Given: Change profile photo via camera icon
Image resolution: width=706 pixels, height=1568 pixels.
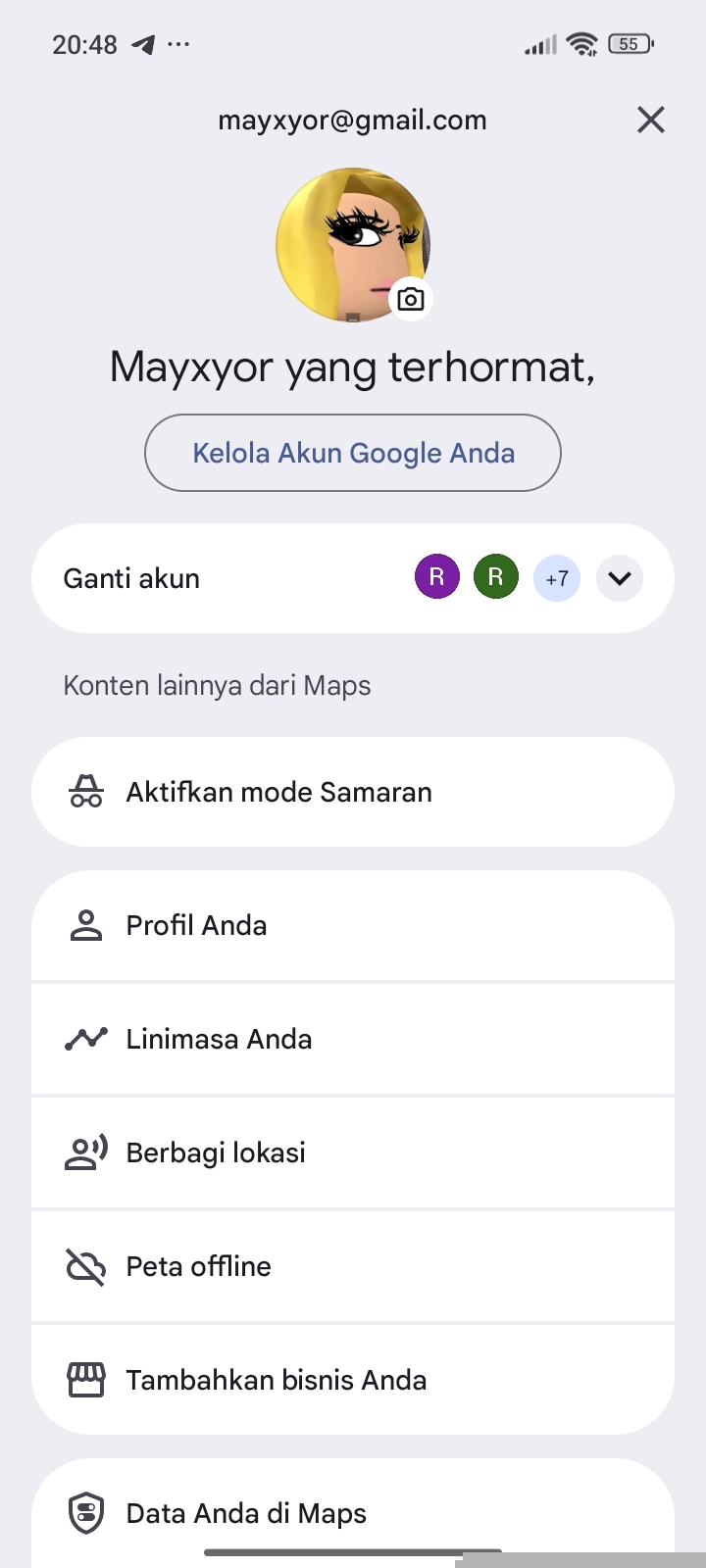Looking at the screenshot, I should coord(411,299).
